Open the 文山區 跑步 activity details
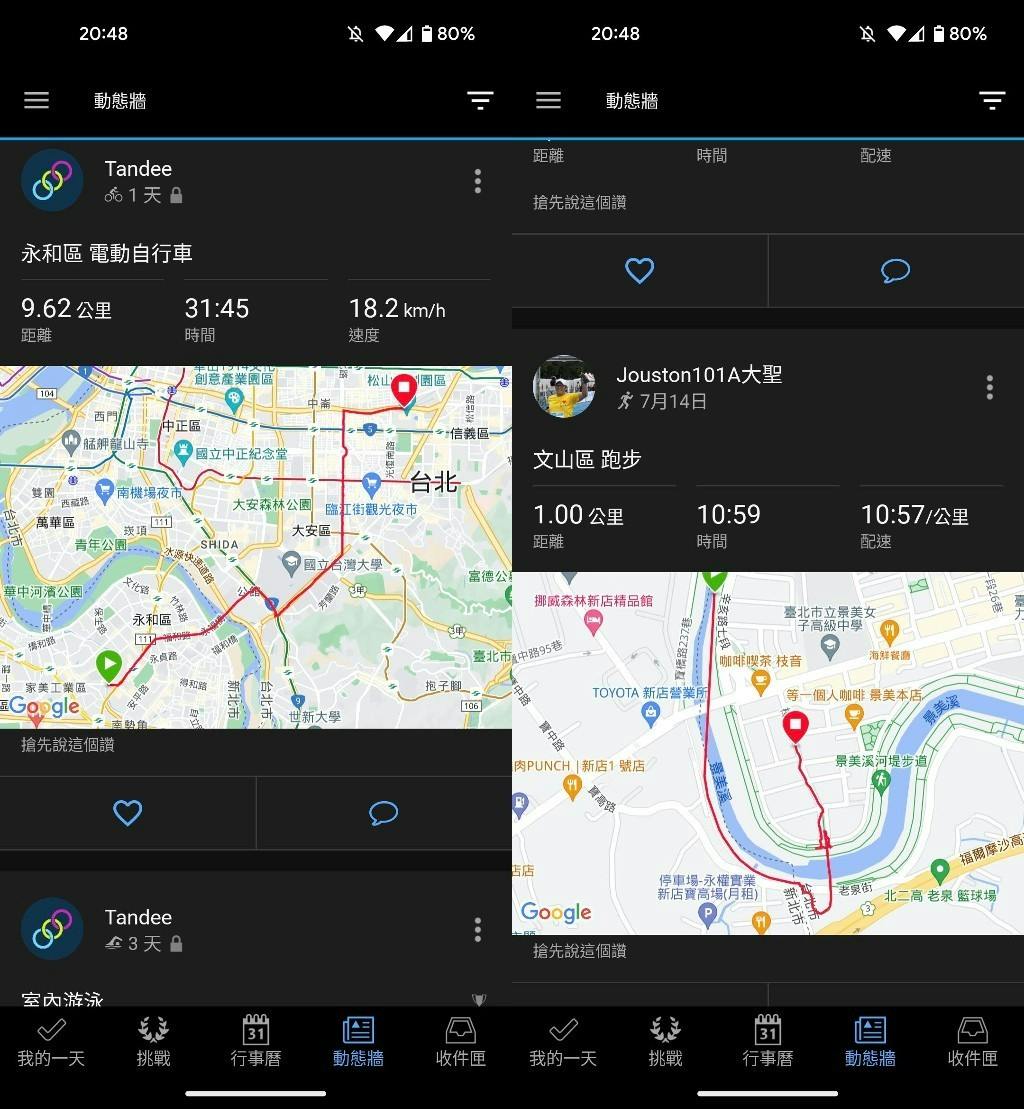This screenshot has height=1109, width=1024. (587, 460)
